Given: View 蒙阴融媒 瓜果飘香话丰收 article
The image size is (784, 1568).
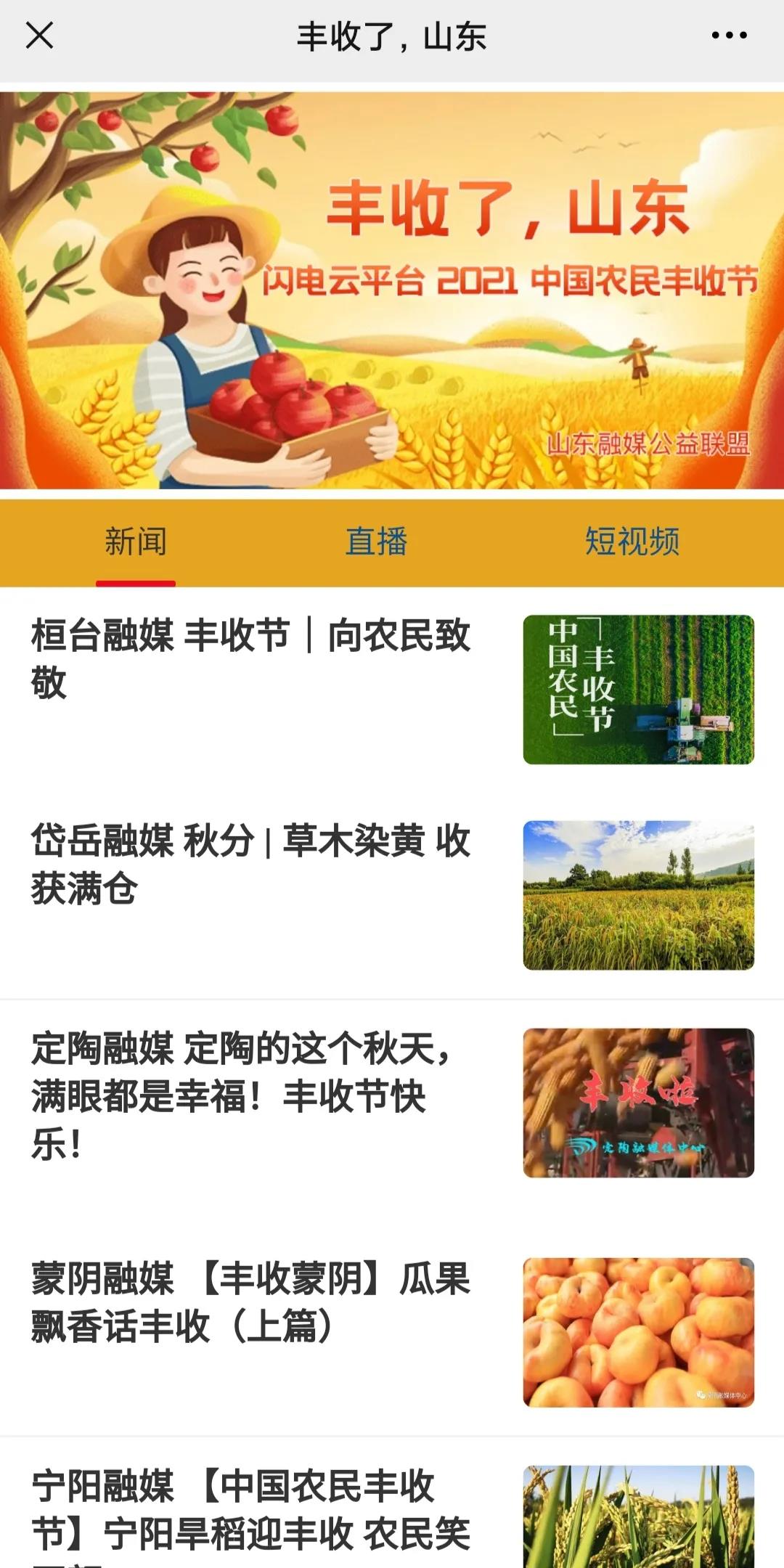Looking at the screenshot, I should click(251, 1302).
